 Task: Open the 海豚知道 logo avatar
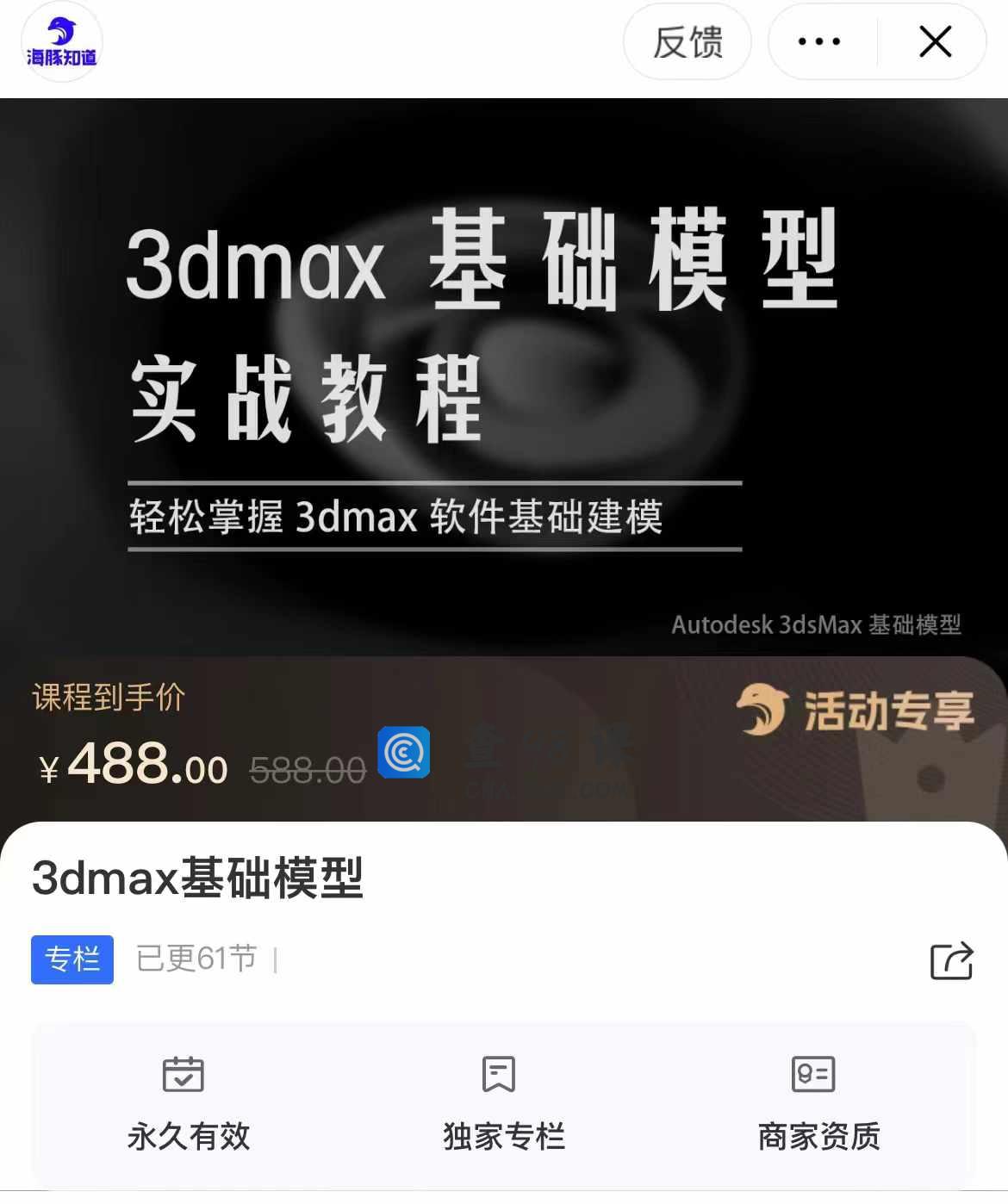point(61,42)
